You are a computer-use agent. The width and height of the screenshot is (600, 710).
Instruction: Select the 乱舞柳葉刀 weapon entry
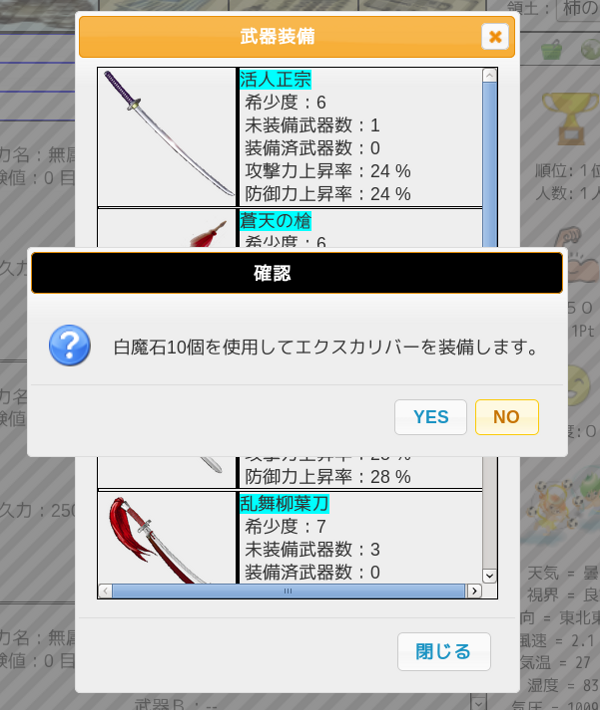click(x=283, y=503)
